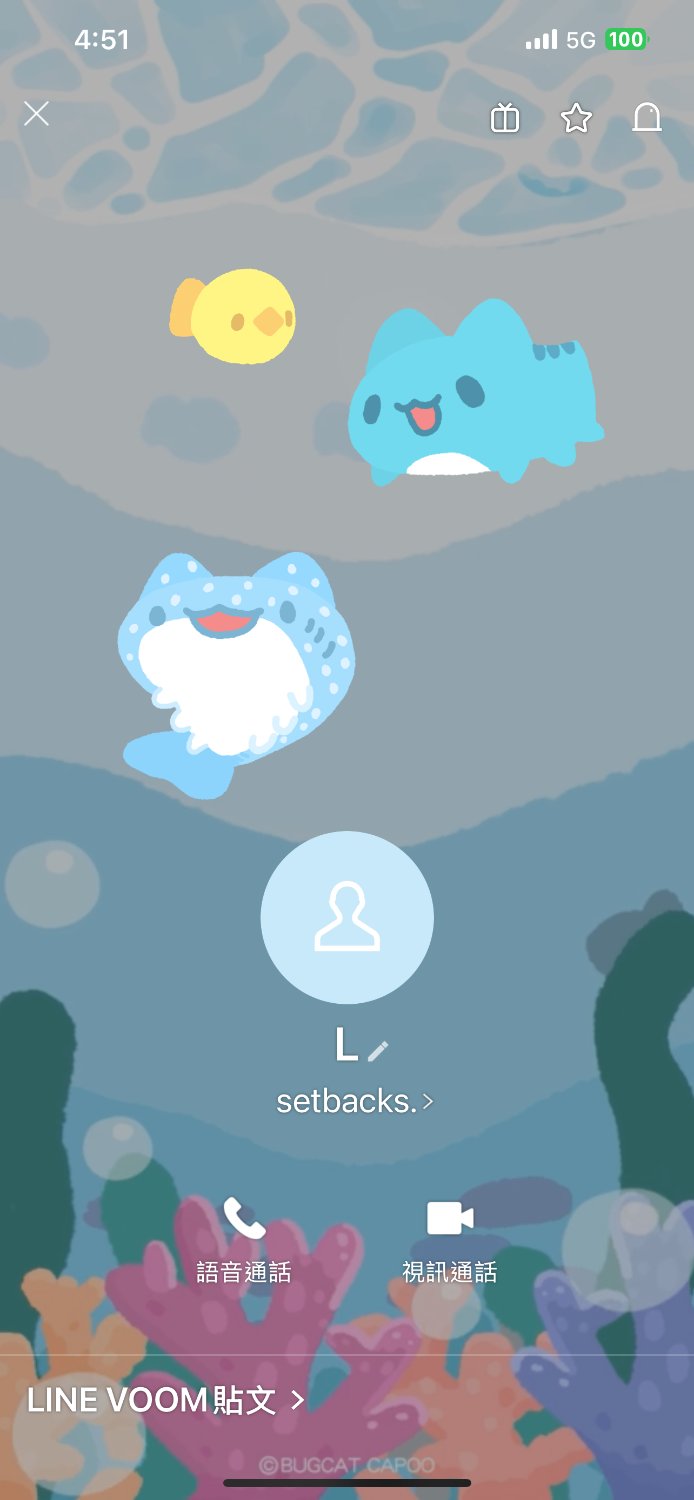Open the bell icon at the top right
Image resolution: width=694 pixels, height=1500 pixels.
[647, 118]
